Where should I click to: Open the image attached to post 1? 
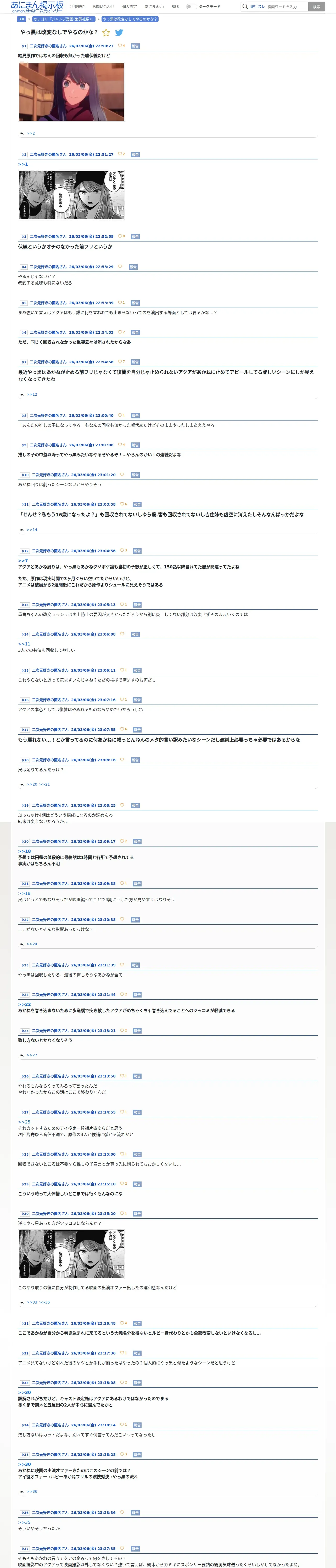click(x=71, y=91)
